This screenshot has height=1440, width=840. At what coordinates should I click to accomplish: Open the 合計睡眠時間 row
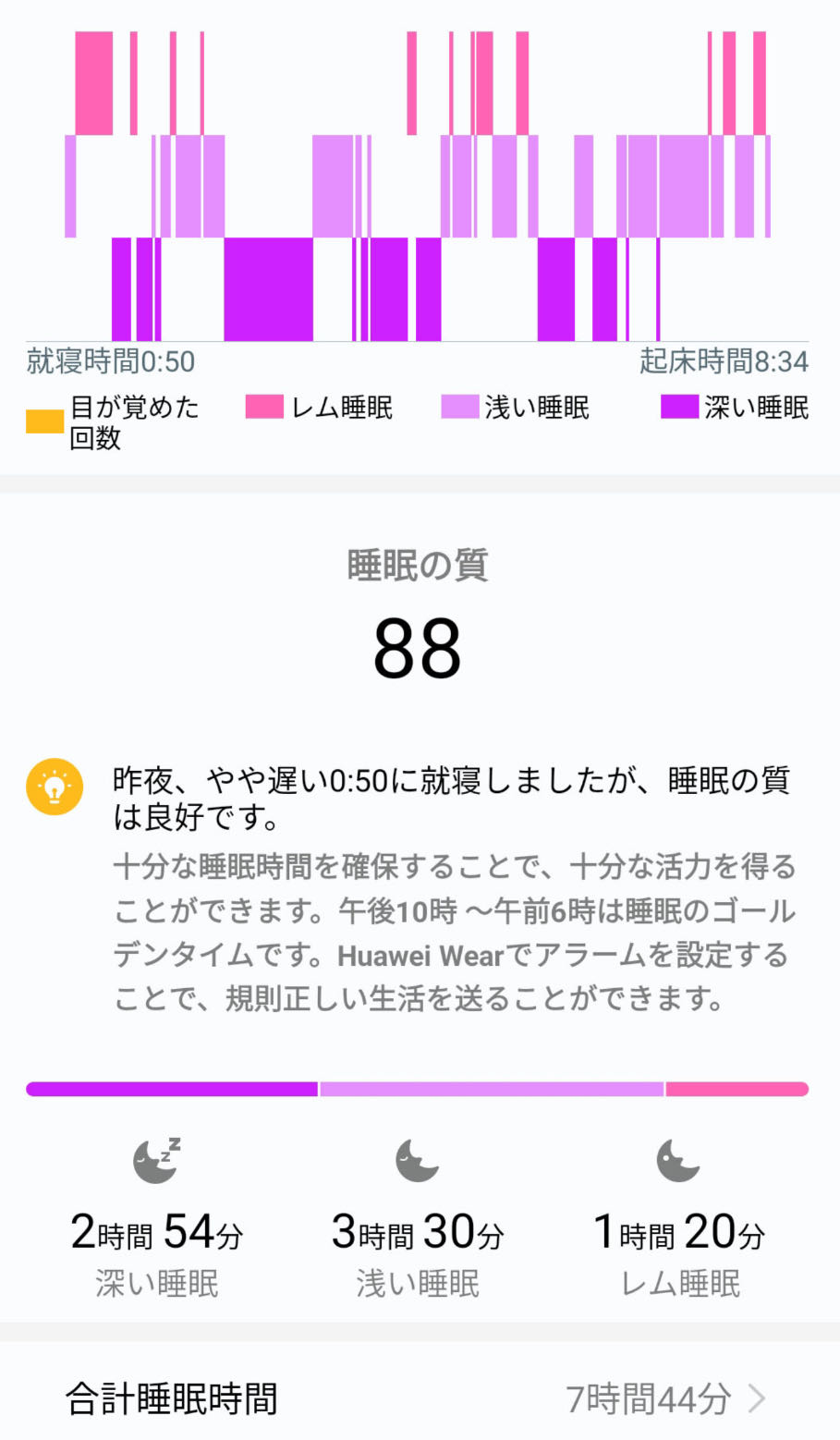coord(420,1398)
